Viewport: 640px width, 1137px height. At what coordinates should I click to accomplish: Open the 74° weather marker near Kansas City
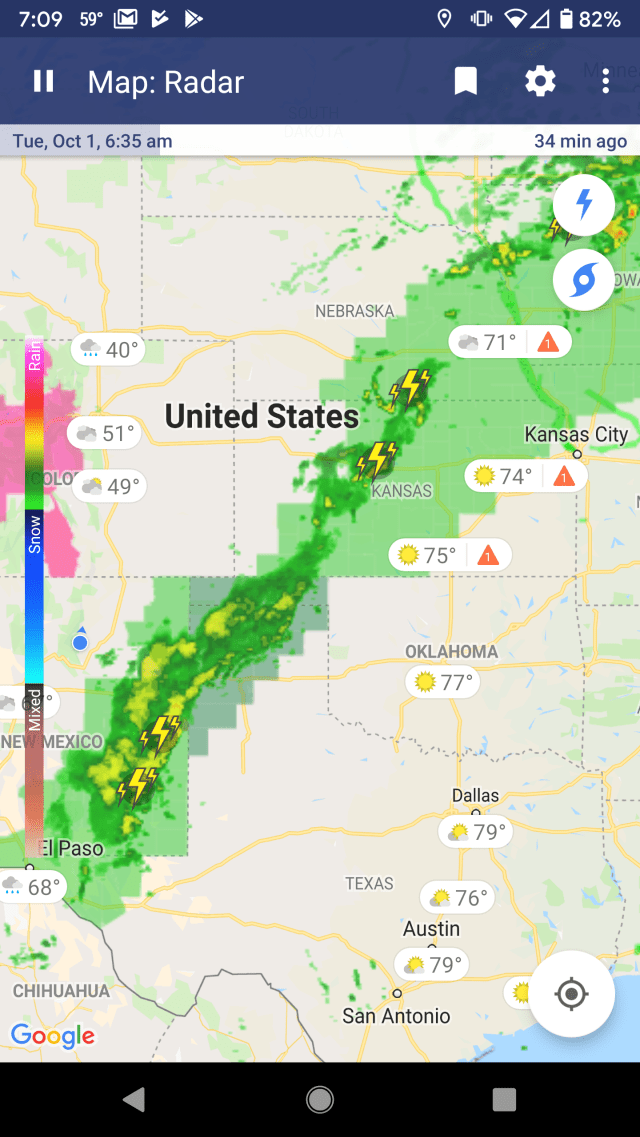(x=523, y=476)
